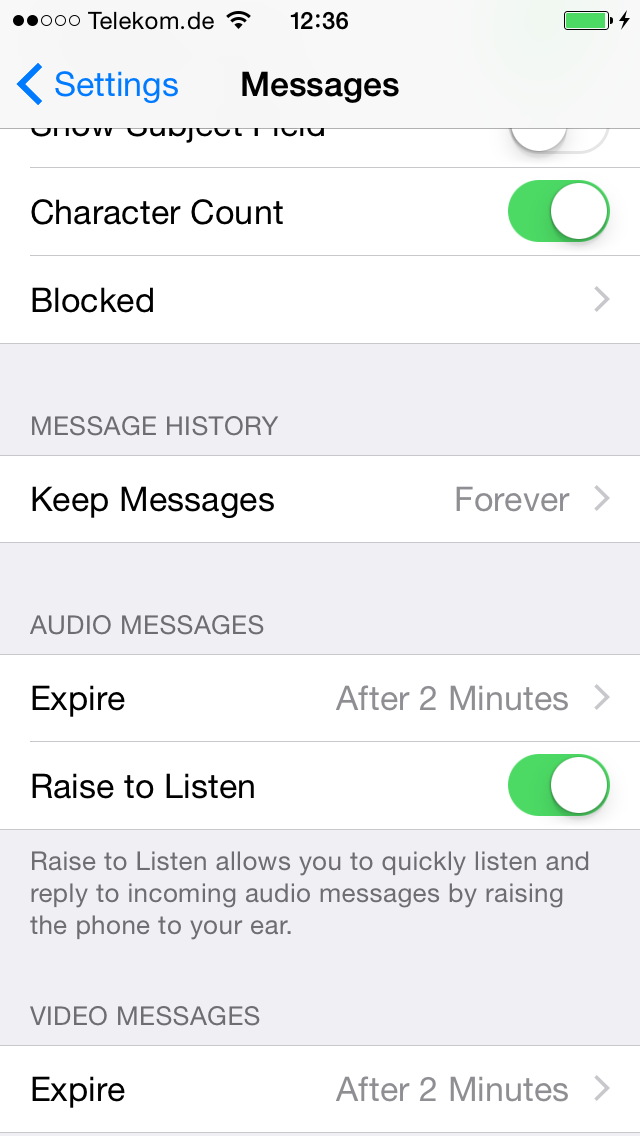Turn off Character Count

point(558,212)
